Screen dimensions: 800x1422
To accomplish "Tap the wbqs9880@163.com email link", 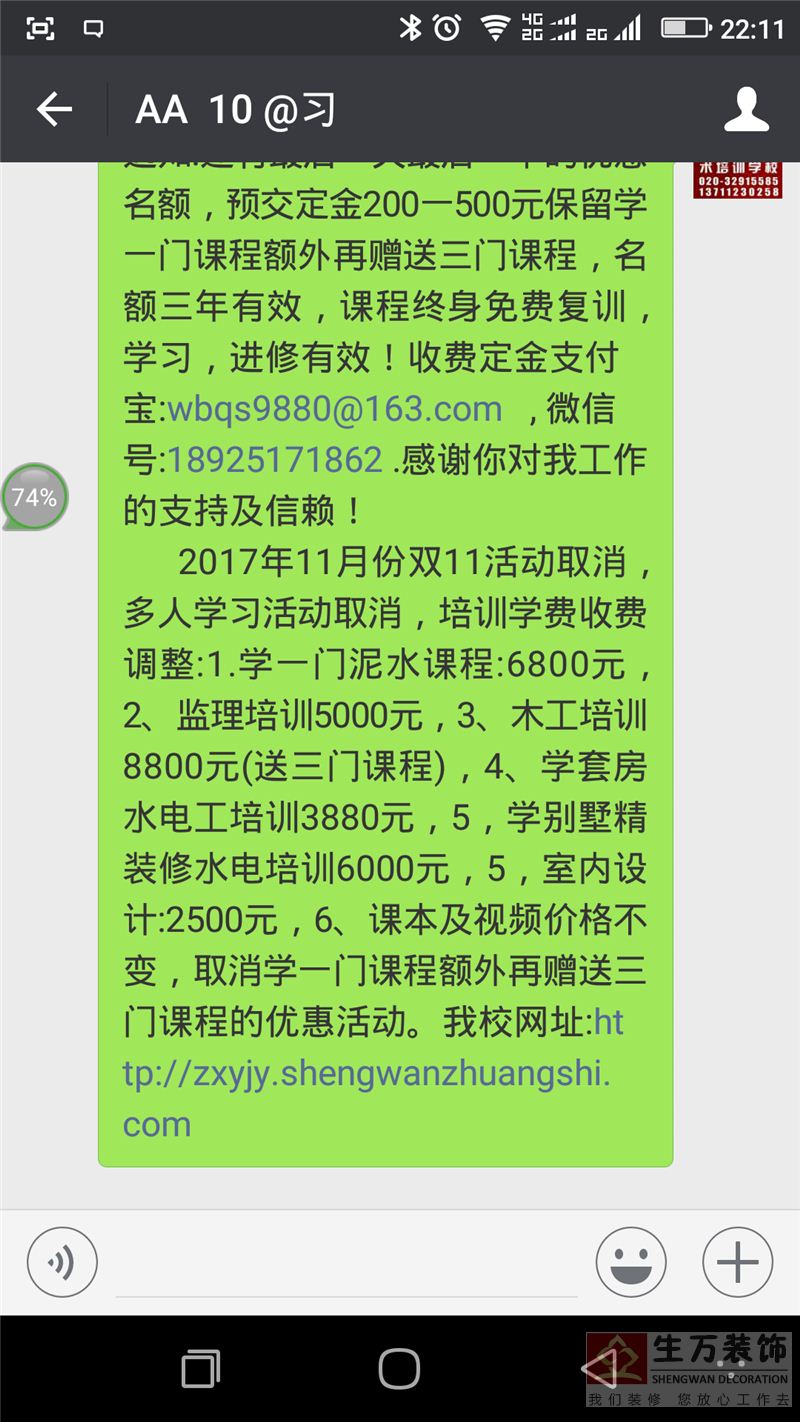I will (335, 409).
